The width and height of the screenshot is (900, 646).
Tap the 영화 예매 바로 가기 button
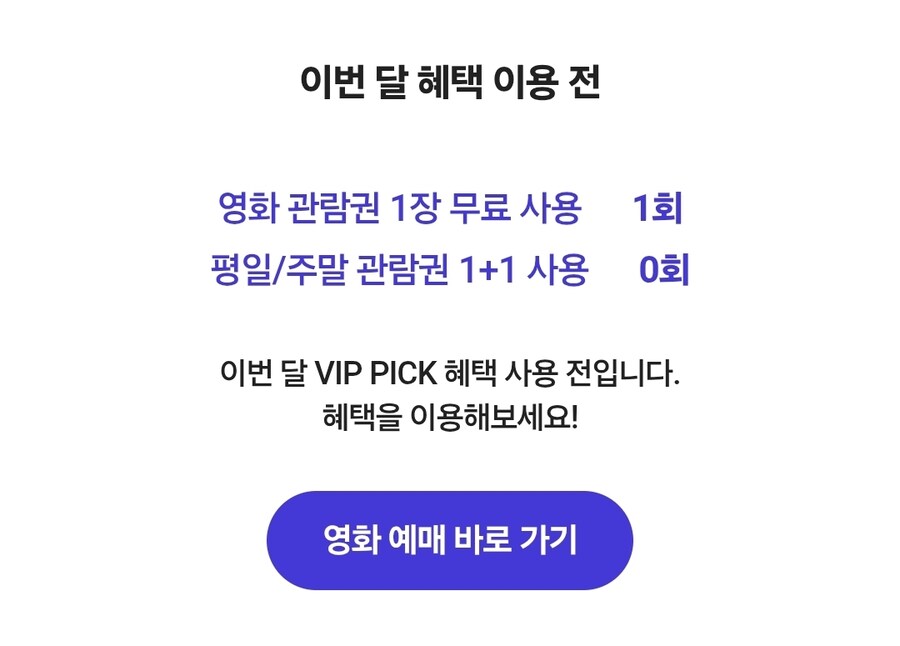[449, 540]
